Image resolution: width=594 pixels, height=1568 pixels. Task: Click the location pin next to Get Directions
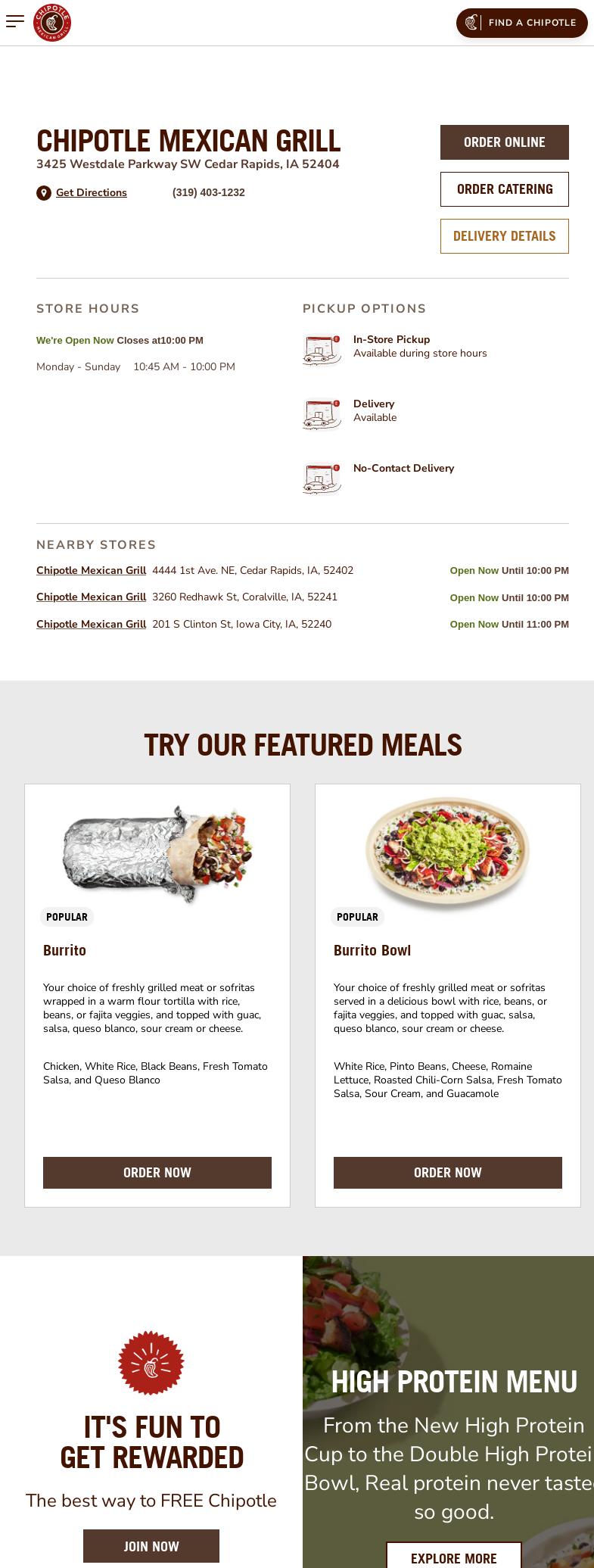pyautogui.click(x=44, y=193)
